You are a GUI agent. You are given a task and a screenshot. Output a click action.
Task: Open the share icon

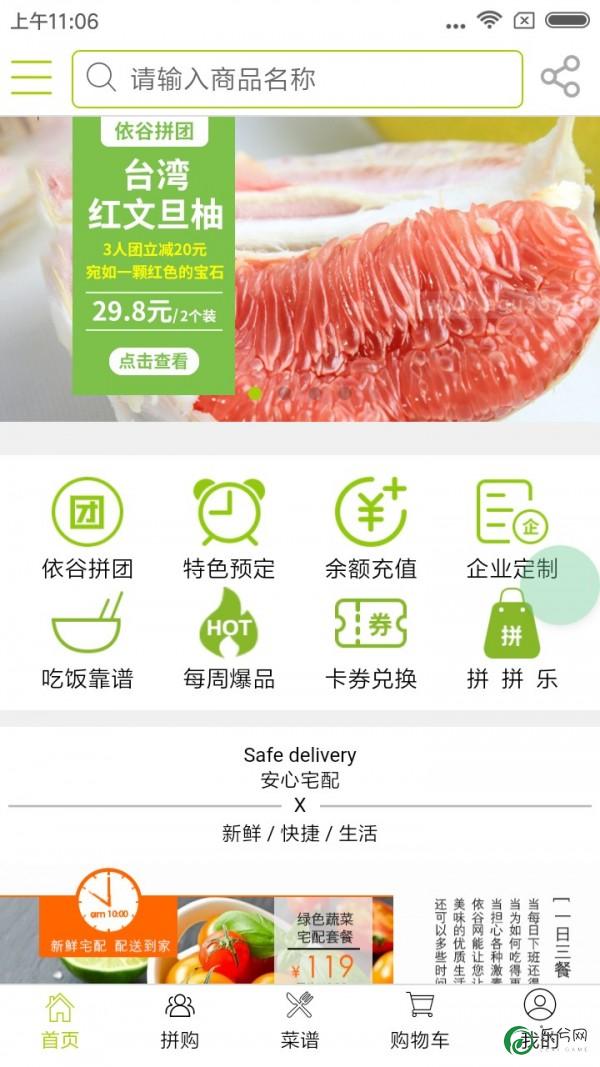tap(561, 77)
